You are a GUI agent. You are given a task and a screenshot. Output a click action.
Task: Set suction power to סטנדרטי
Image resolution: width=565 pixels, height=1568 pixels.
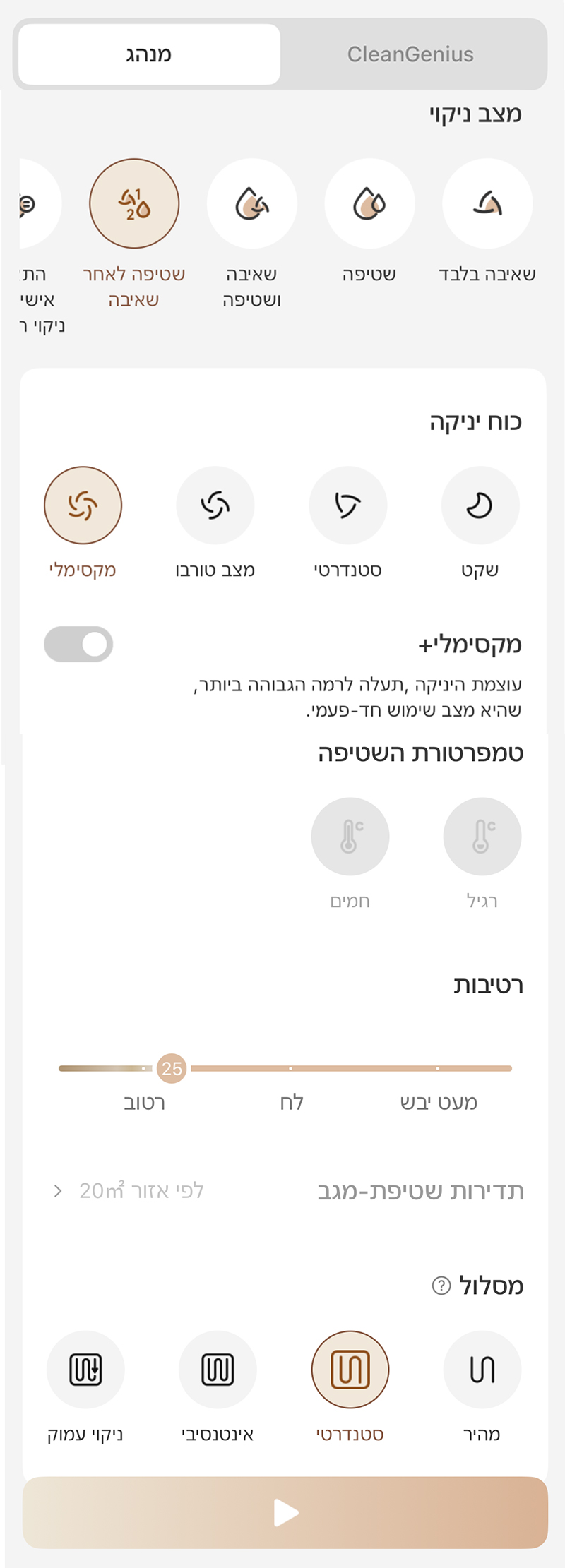347,505
